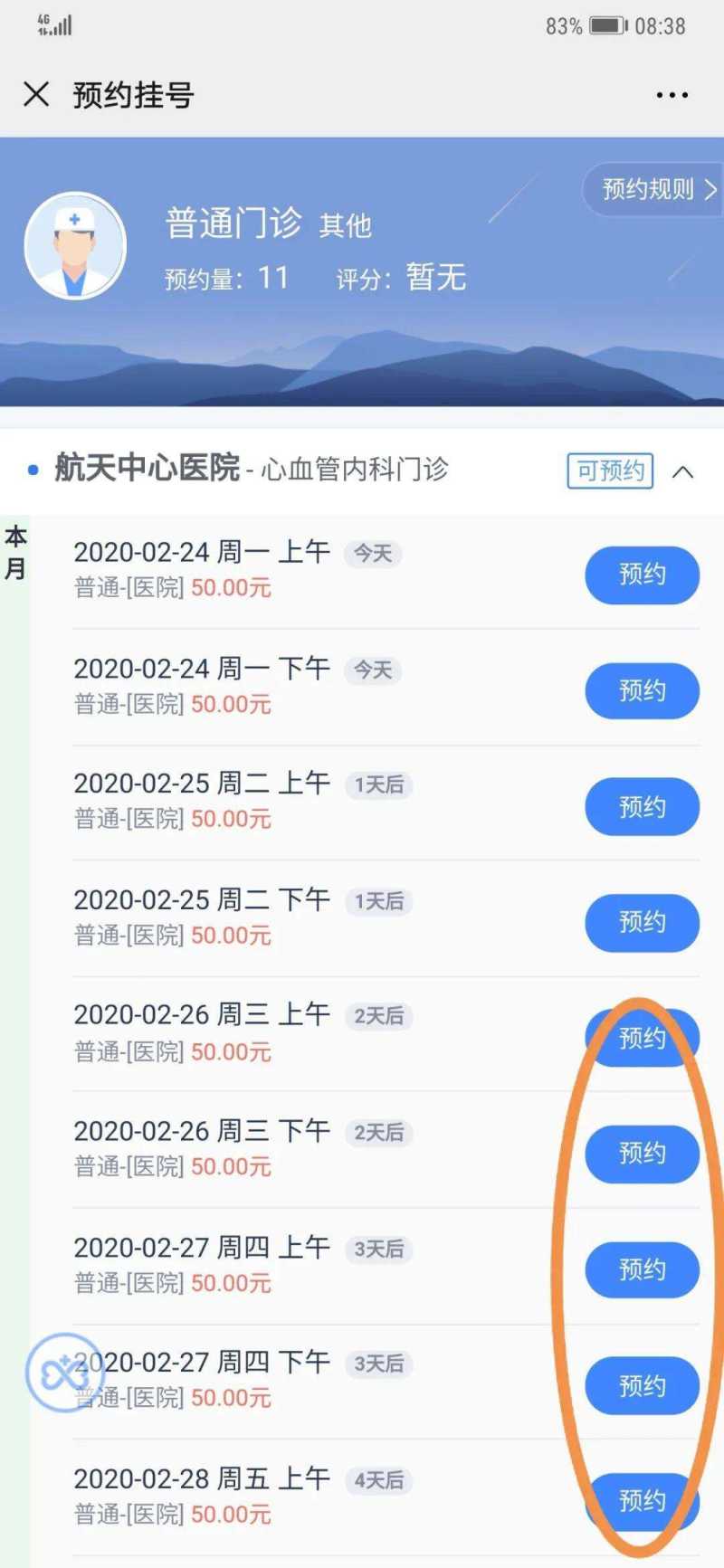Viewport: 724px width, 1568px height.
Task: Tap 预约 for 2020-02-26 周三 上午
Action: (x=642, y=1038)
